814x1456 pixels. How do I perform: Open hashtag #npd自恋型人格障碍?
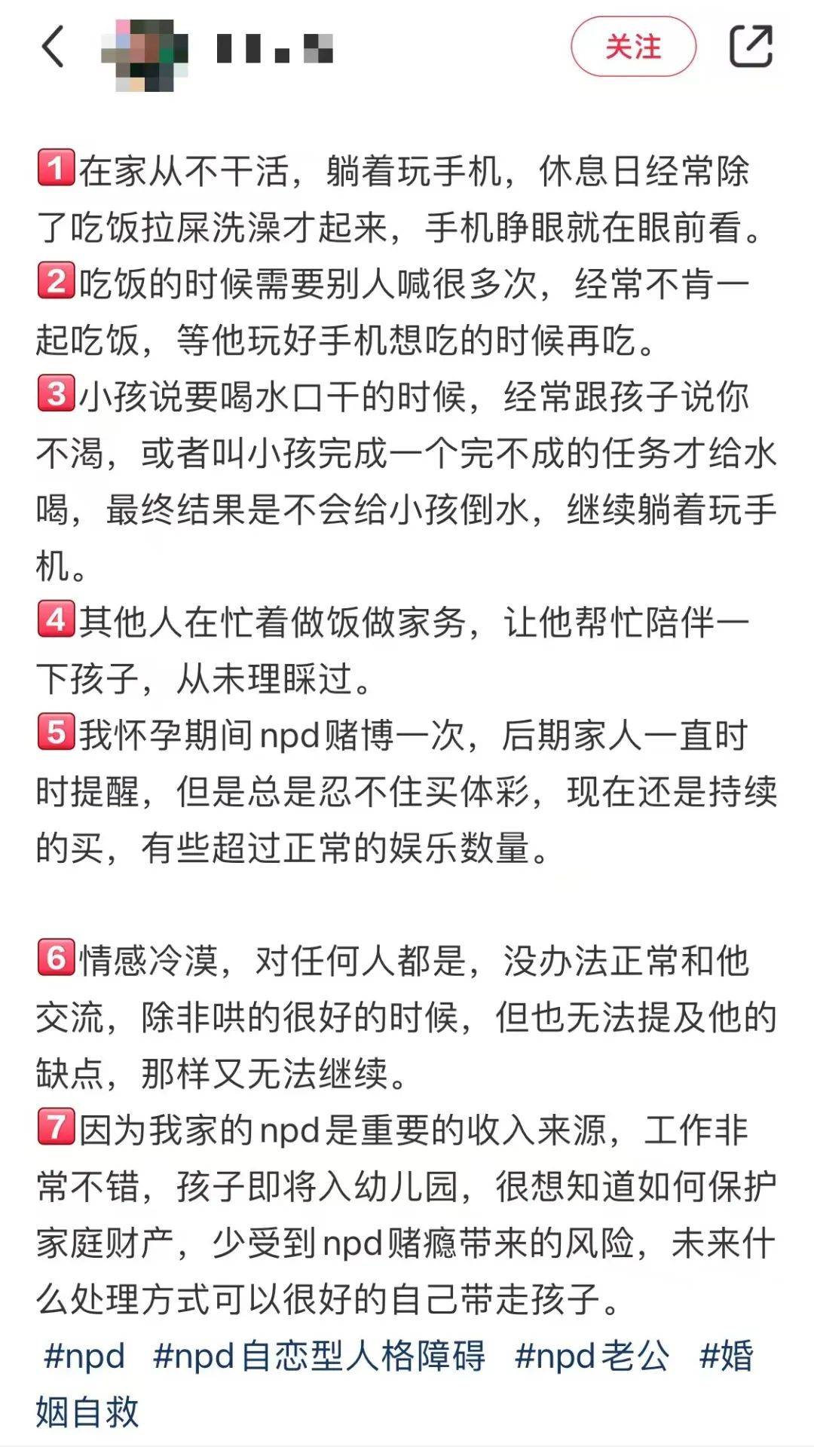tap(319, 1357)
